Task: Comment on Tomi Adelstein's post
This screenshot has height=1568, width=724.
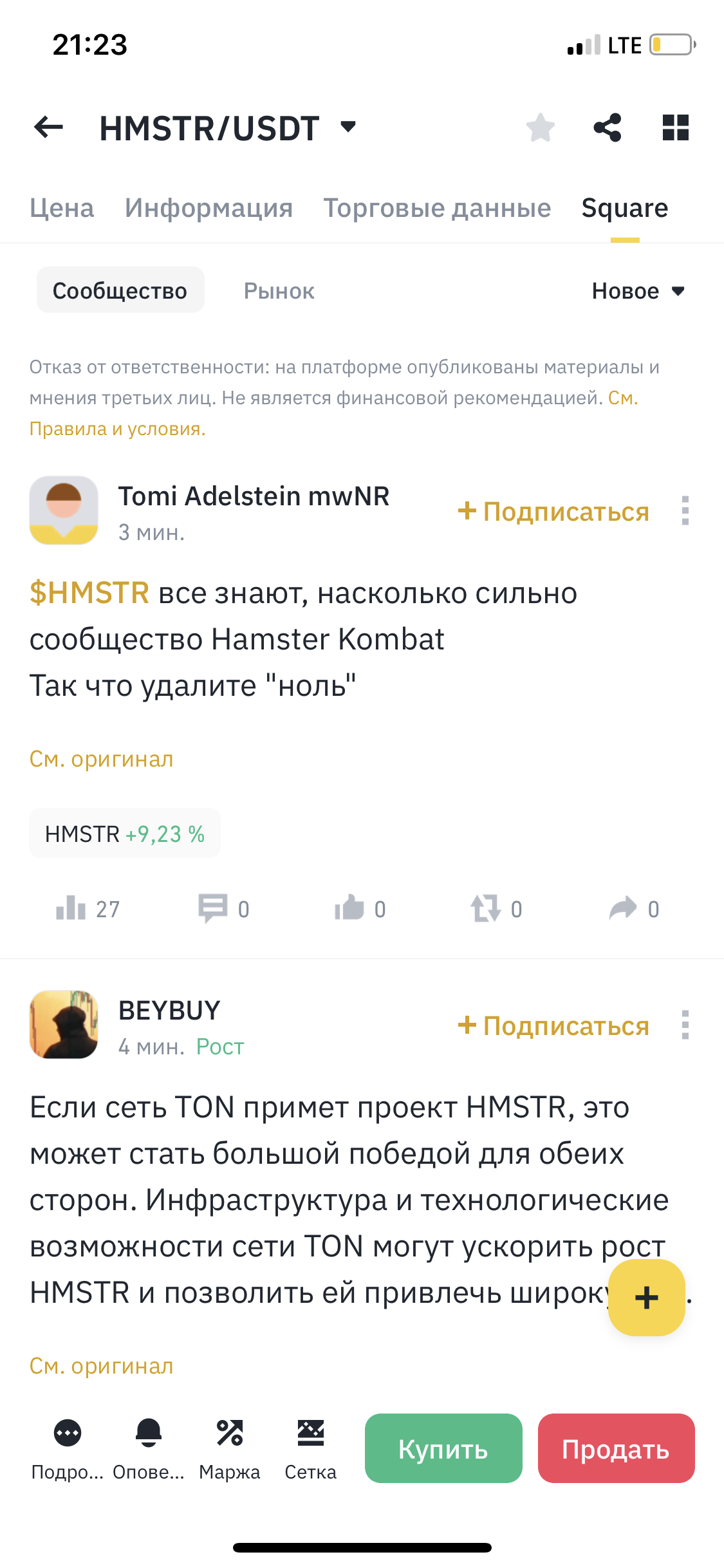Action: click(213, 909)
